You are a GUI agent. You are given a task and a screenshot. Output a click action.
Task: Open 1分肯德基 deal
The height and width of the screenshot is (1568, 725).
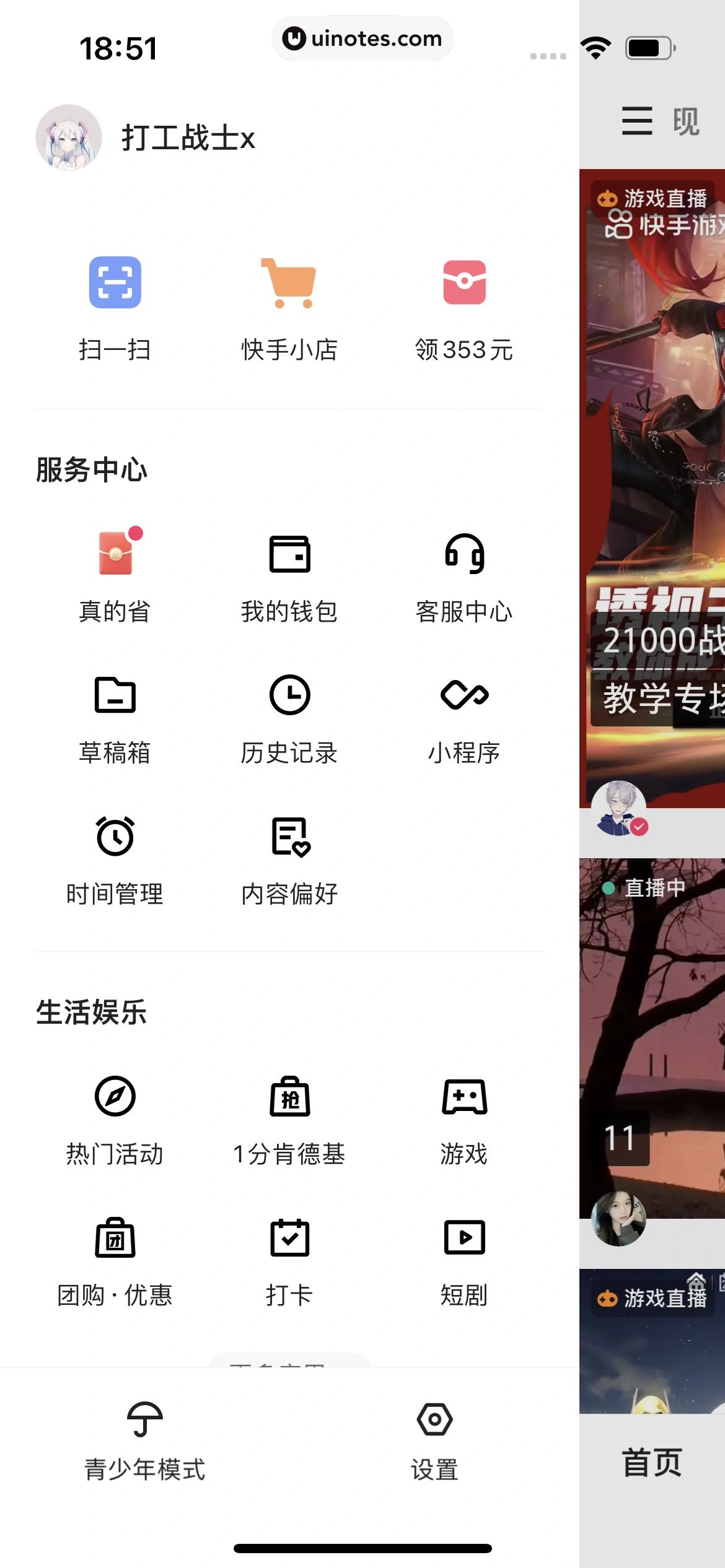[x=289, y=1118]
